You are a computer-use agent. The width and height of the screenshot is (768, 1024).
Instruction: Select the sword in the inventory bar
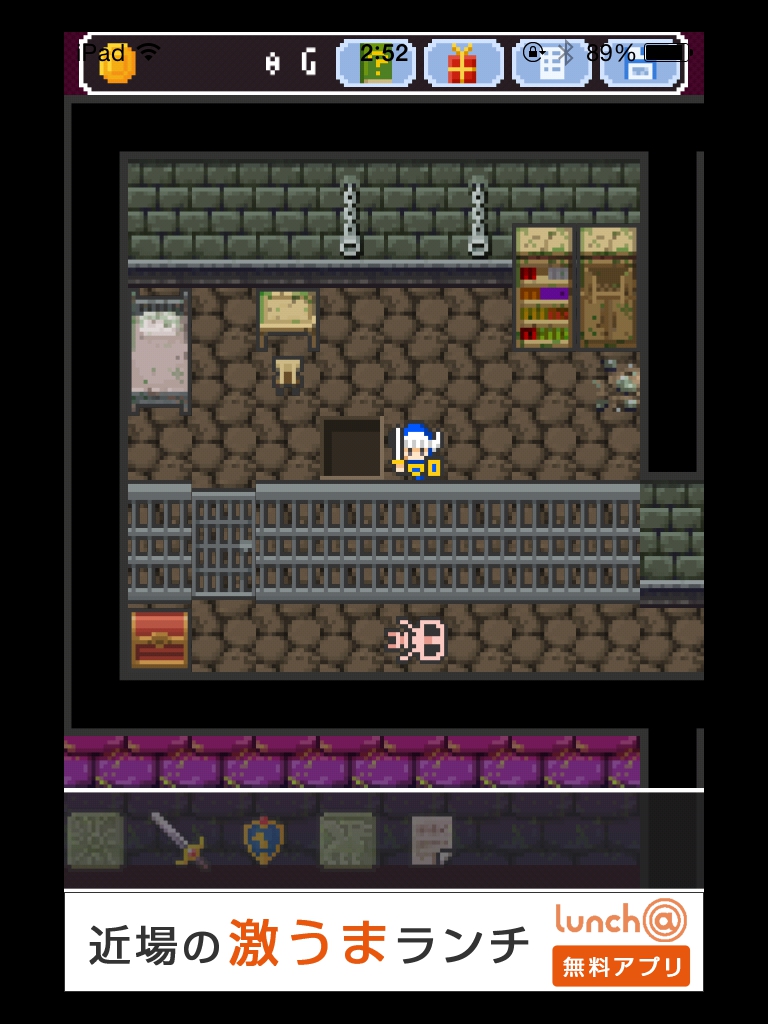[x=179, y=839]
